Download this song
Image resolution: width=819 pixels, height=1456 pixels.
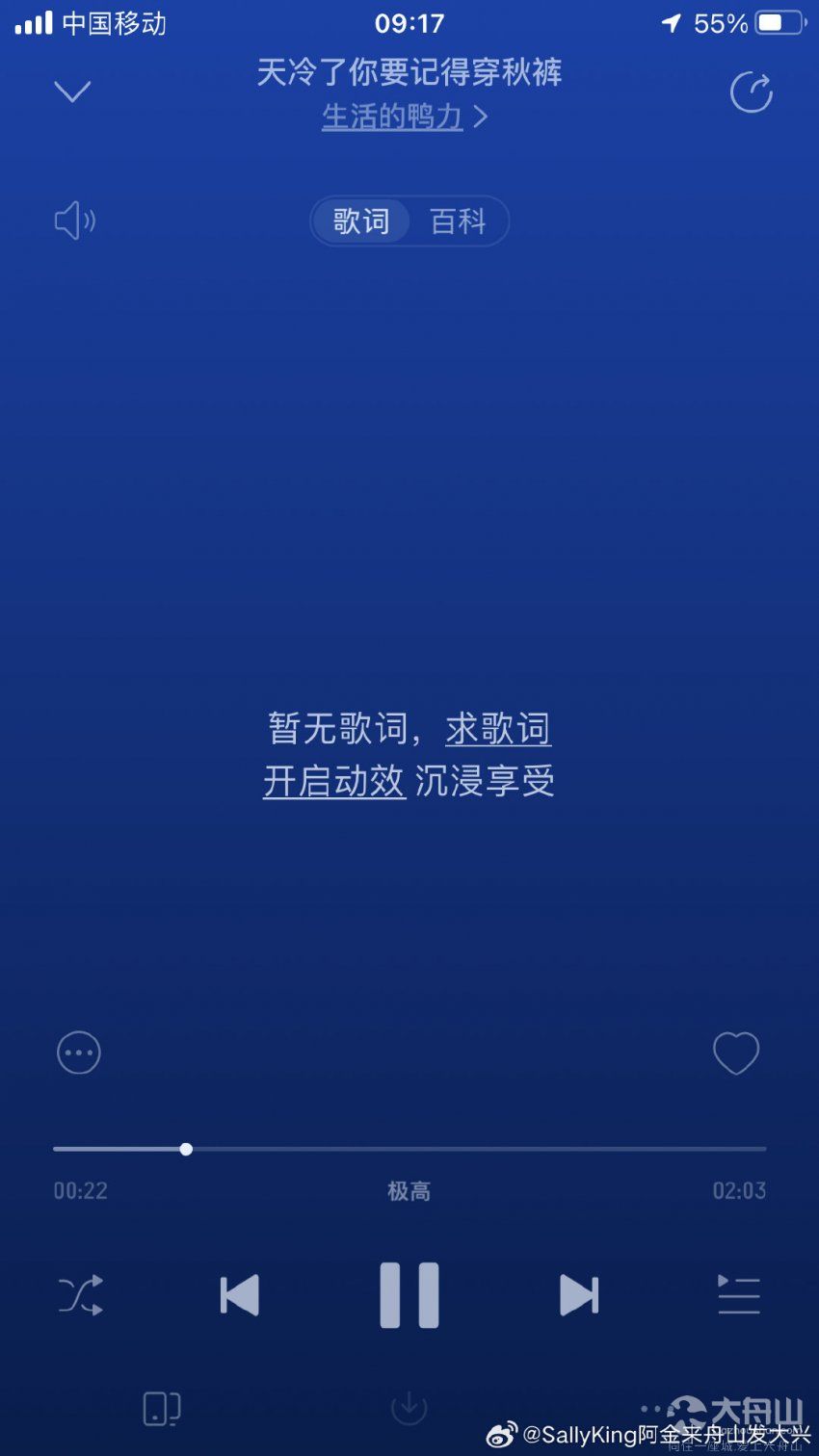[409, 1408]
